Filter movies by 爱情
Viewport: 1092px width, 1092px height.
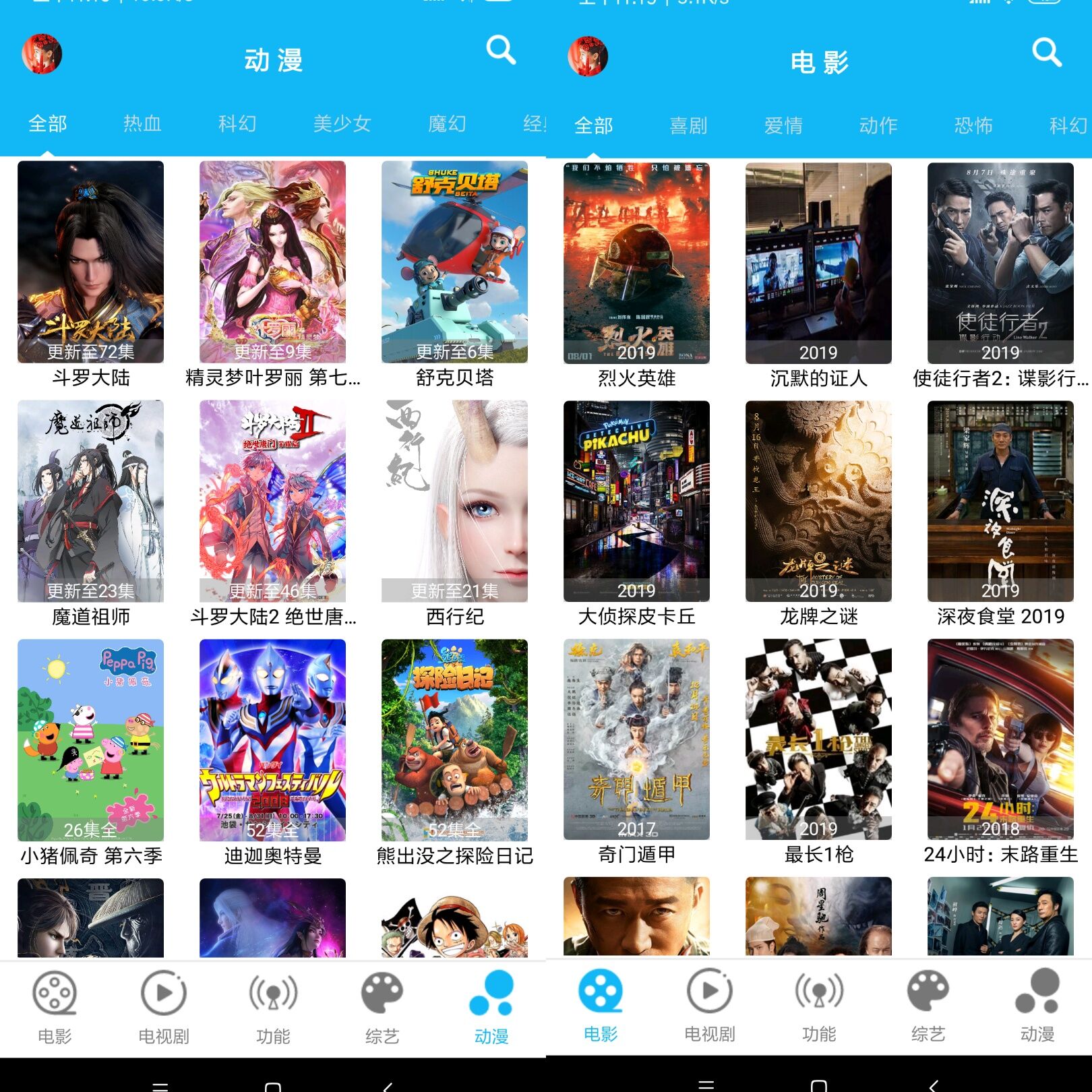[x=783, y=125]
